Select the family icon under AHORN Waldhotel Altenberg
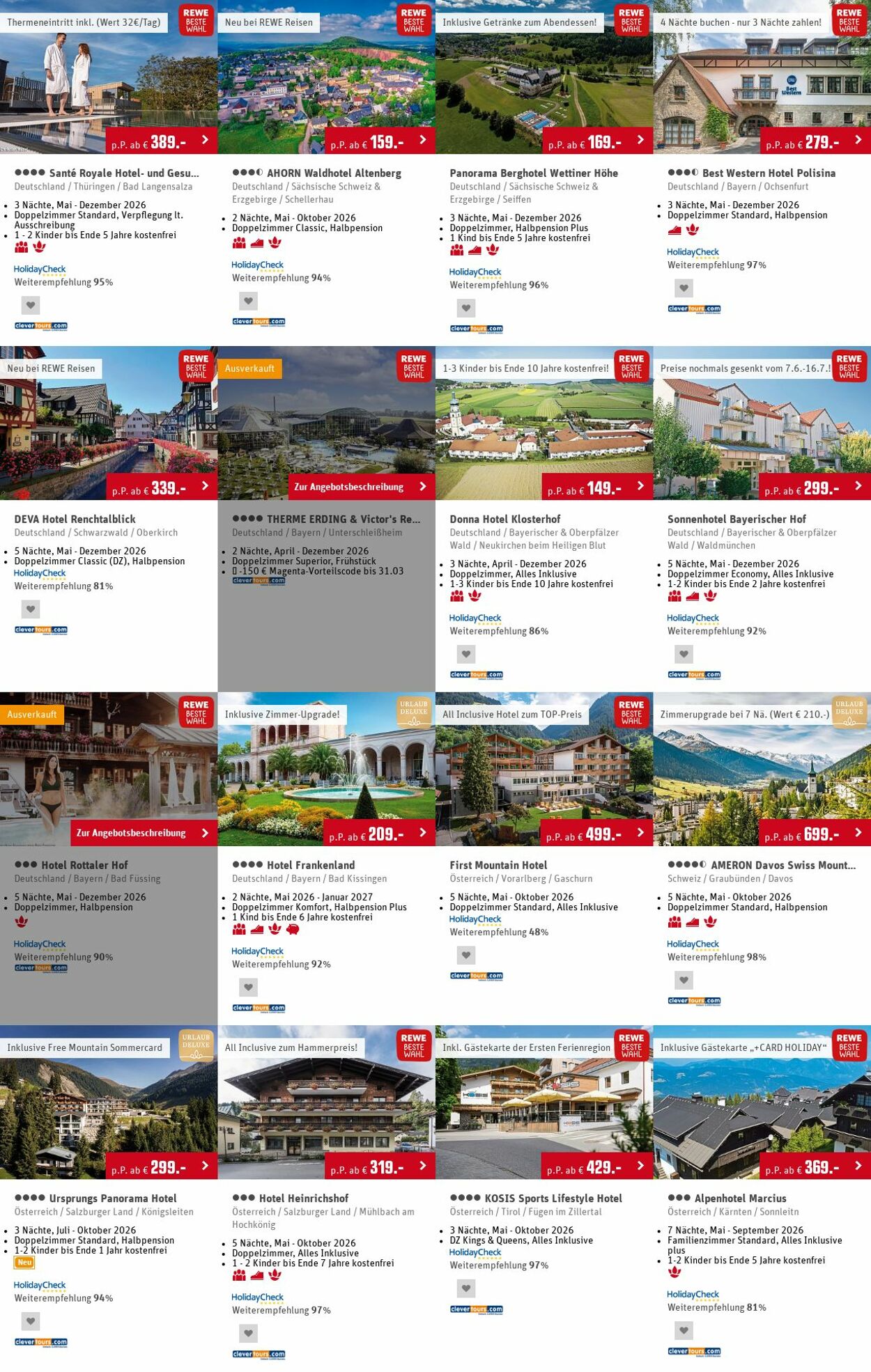 (239, 242)
